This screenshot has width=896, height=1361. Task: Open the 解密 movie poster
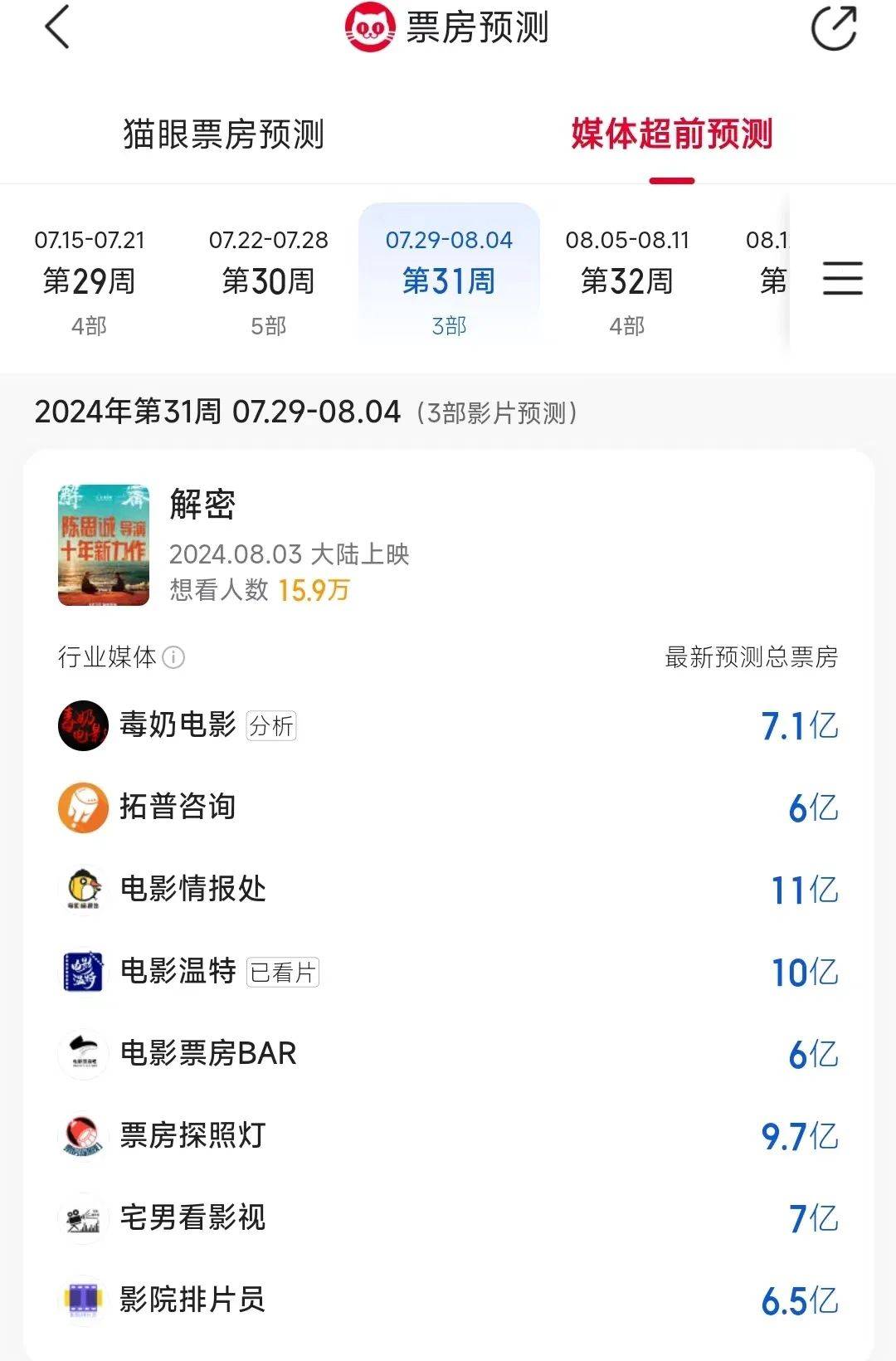[x=104, y=545]
